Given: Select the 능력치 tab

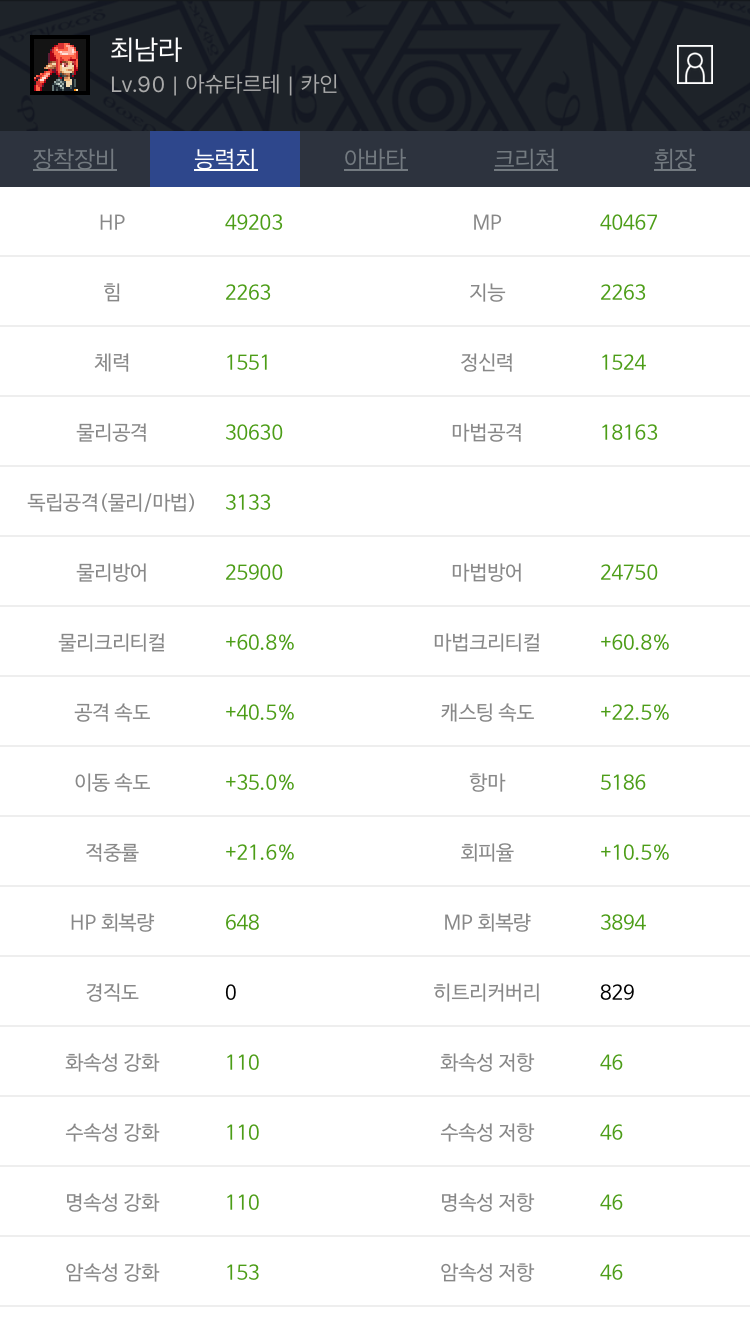Looking at the screenshot, I should [x=225, y=159].
